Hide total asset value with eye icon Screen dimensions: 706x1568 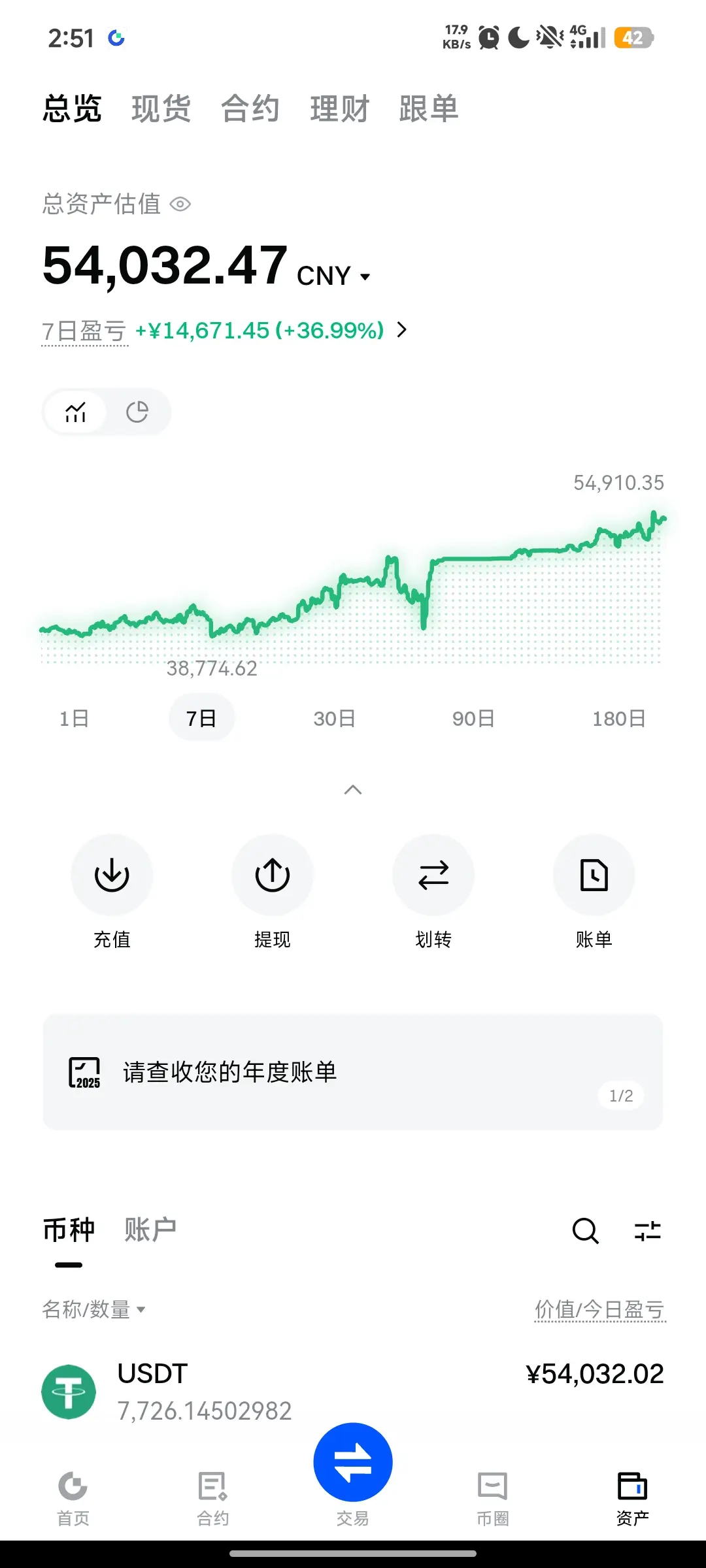180,204
